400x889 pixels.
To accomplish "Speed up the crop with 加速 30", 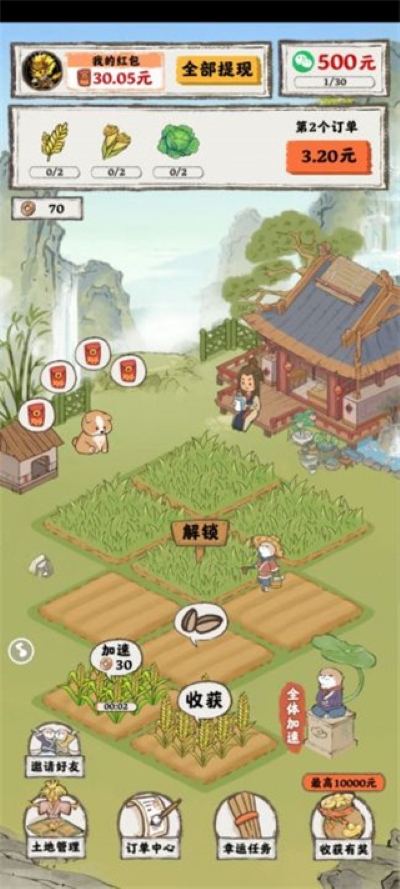I will coord(116,659).
